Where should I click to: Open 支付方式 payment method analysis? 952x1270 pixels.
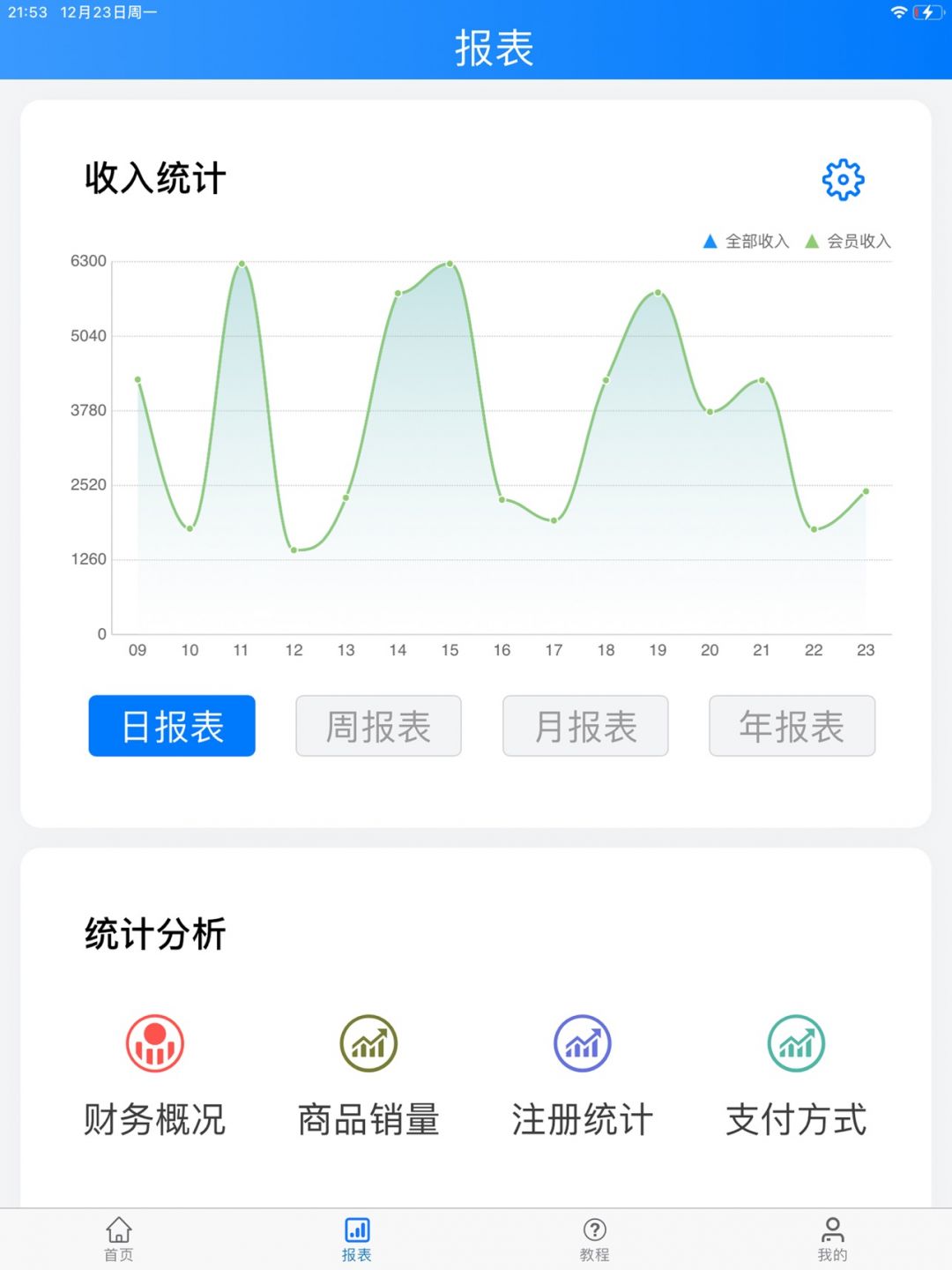pyautogui.click(x=796, y=1073)
